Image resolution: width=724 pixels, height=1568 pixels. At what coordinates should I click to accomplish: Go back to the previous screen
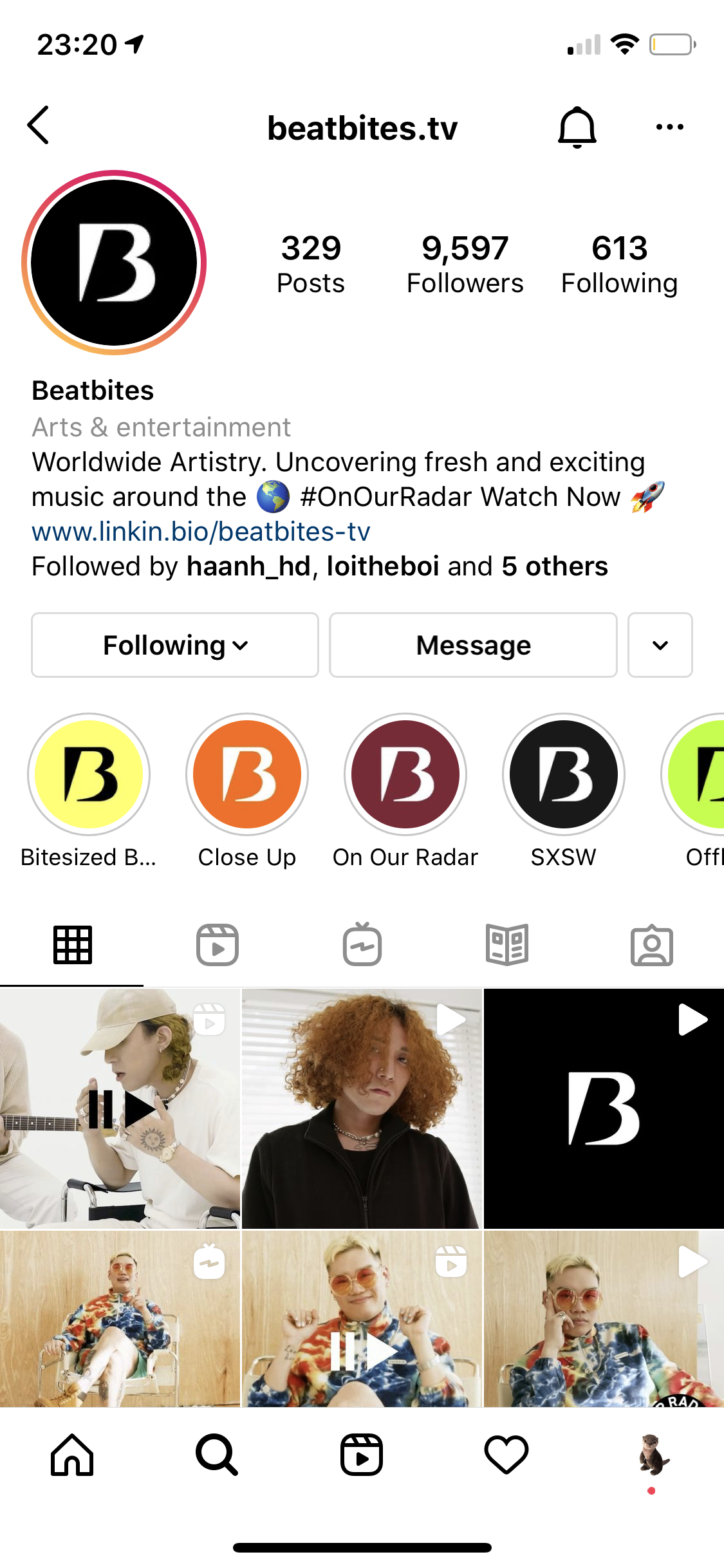(39, 126)
